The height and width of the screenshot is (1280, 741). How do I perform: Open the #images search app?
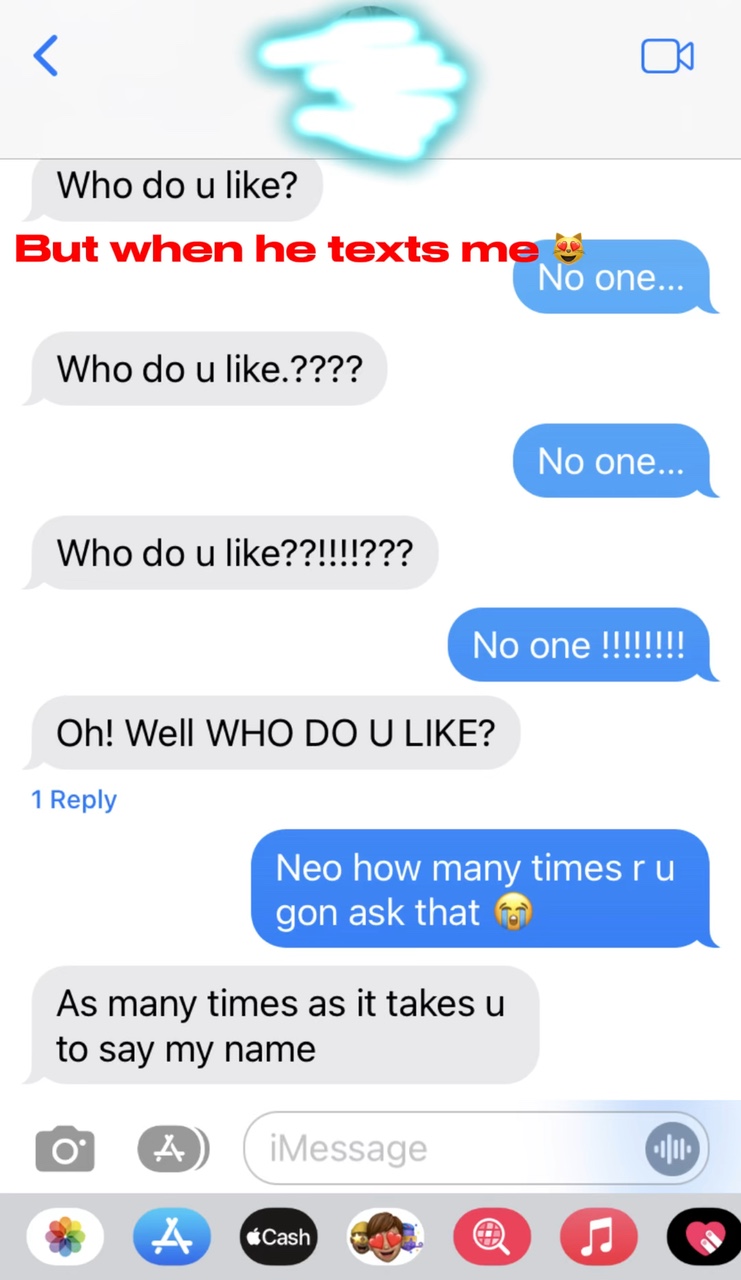[492, 1237]
